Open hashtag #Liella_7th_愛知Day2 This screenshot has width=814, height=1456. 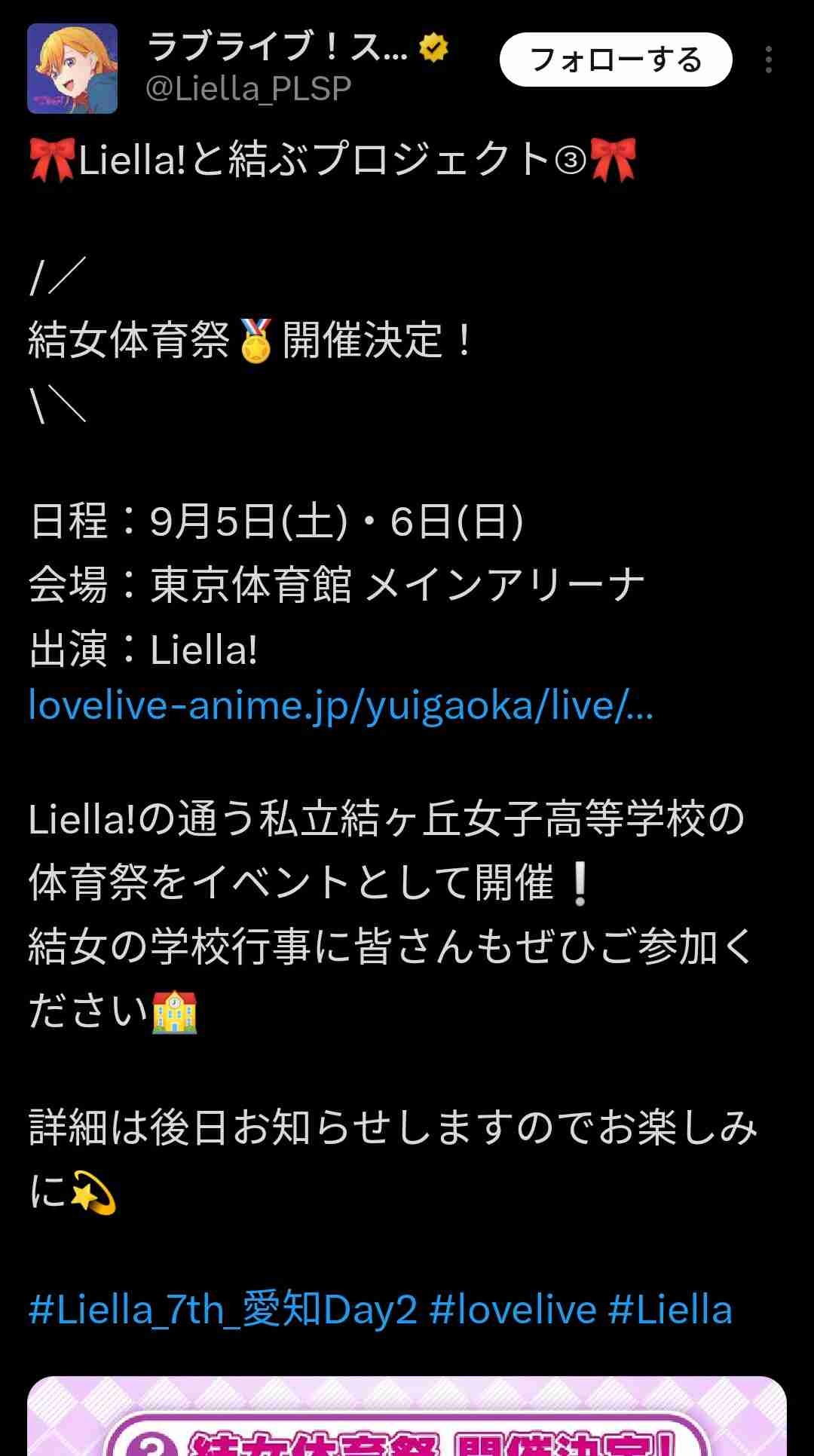[x=223, y=1310]
